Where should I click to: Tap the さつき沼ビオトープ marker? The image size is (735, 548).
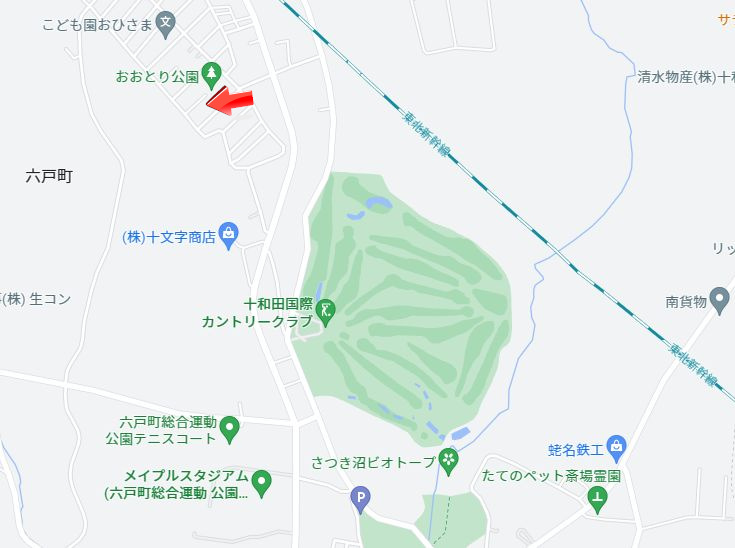(449, 460)
